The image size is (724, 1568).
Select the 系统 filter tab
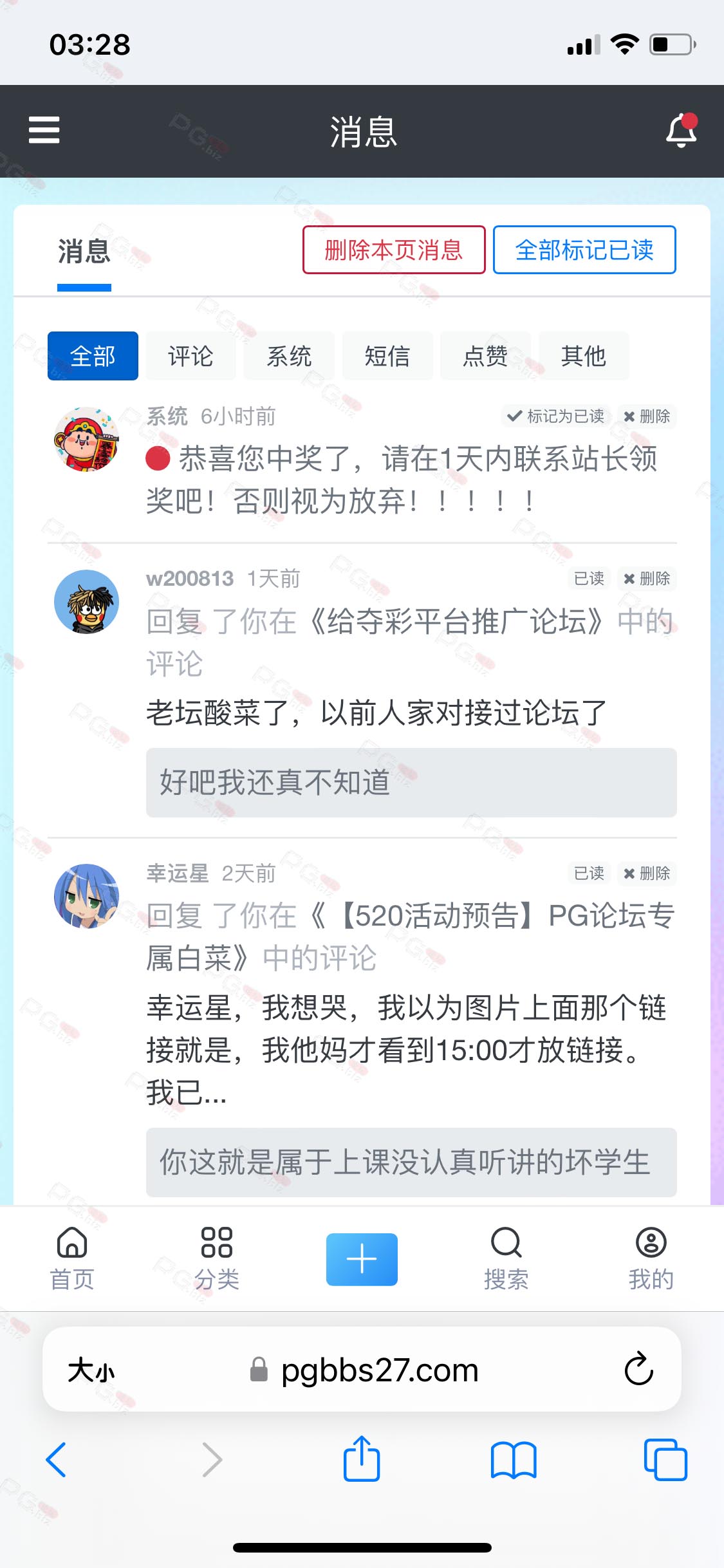[x=289, y=356]
